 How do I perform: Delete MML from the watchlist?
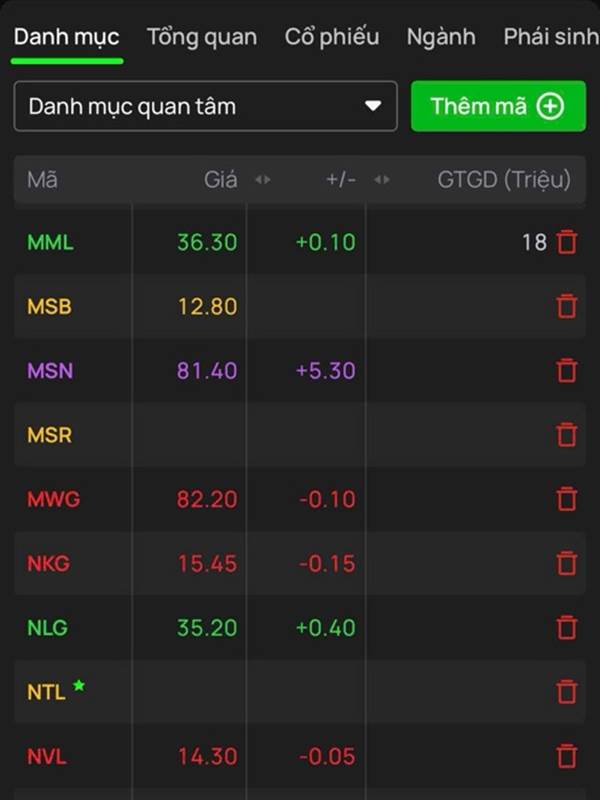pos(567,242)
